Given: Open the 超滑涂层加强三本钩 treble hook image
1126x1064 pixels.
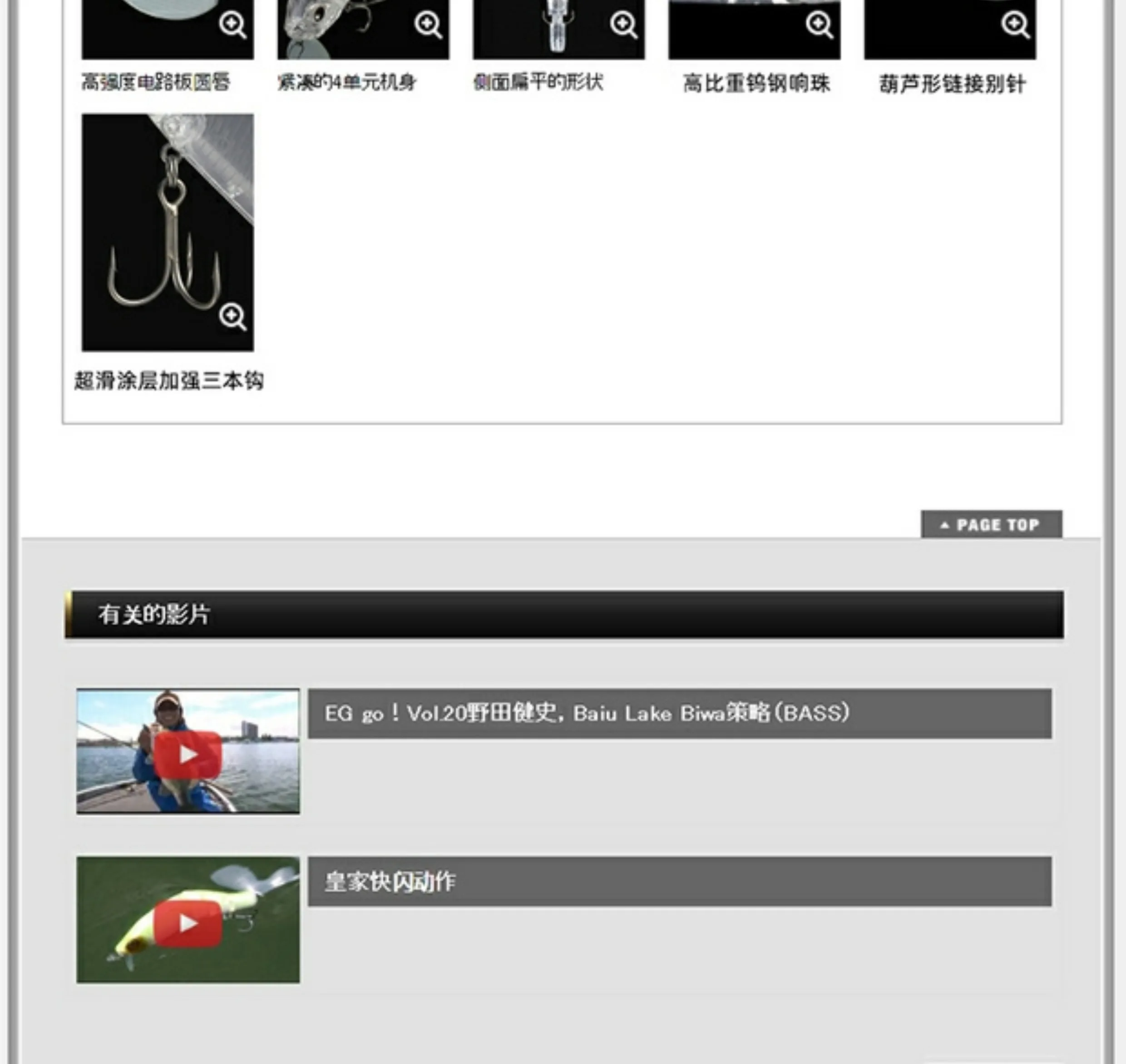Looking at the screenshot, I should (x=168, y=232).
